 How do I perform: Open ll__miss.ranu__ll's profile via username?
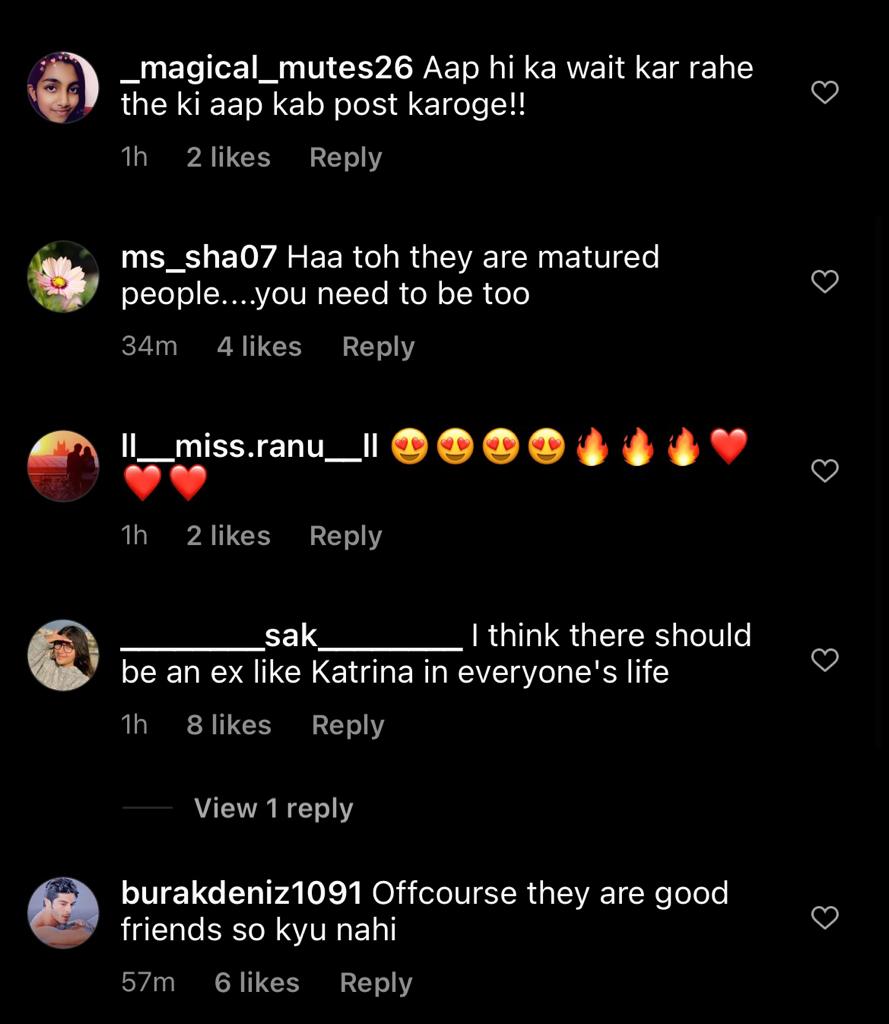250,447
